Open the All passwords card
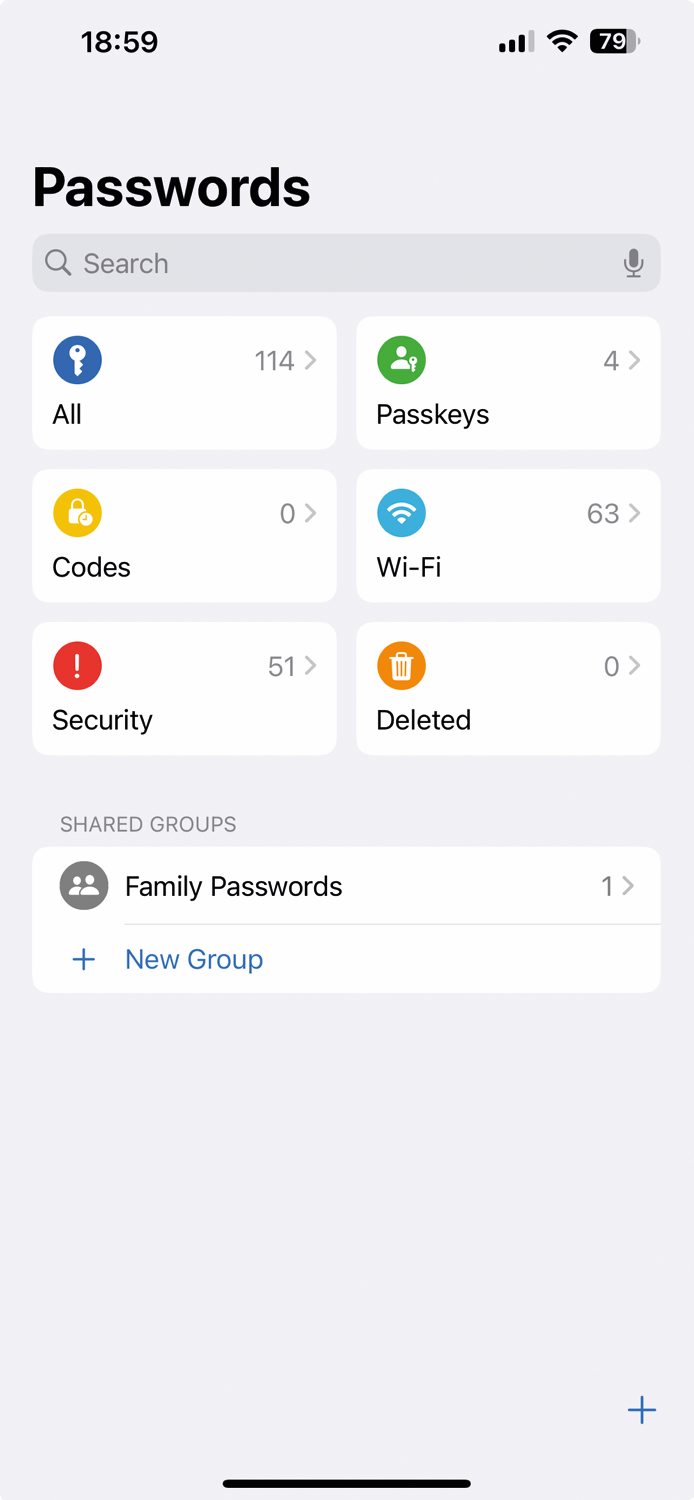This screenshot has height=1500, width=694. click(185, 383)
